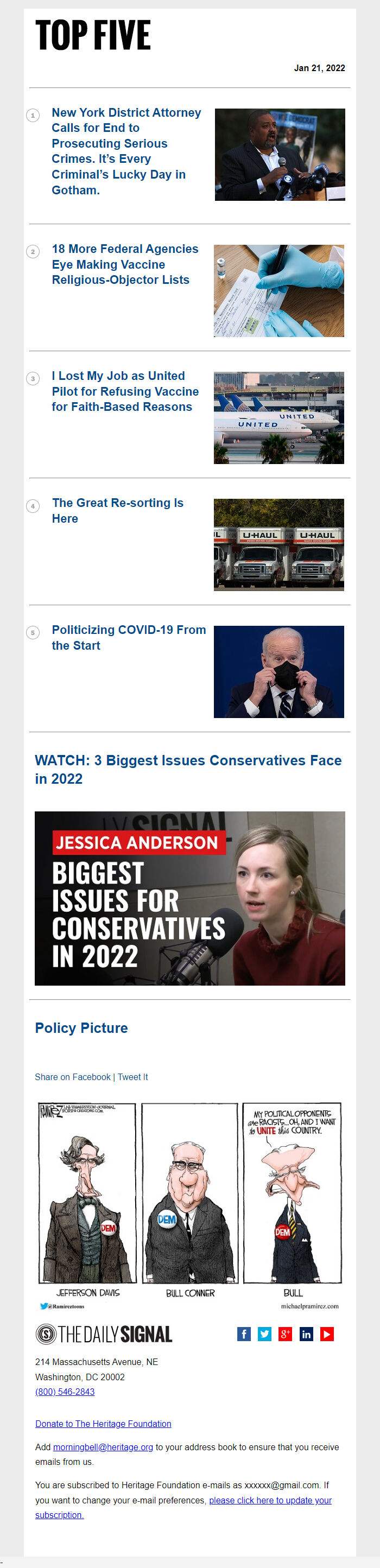Update your e-mail subscription preferences
Viewport: 380px width, 1568px height.
click(270, 1500)
